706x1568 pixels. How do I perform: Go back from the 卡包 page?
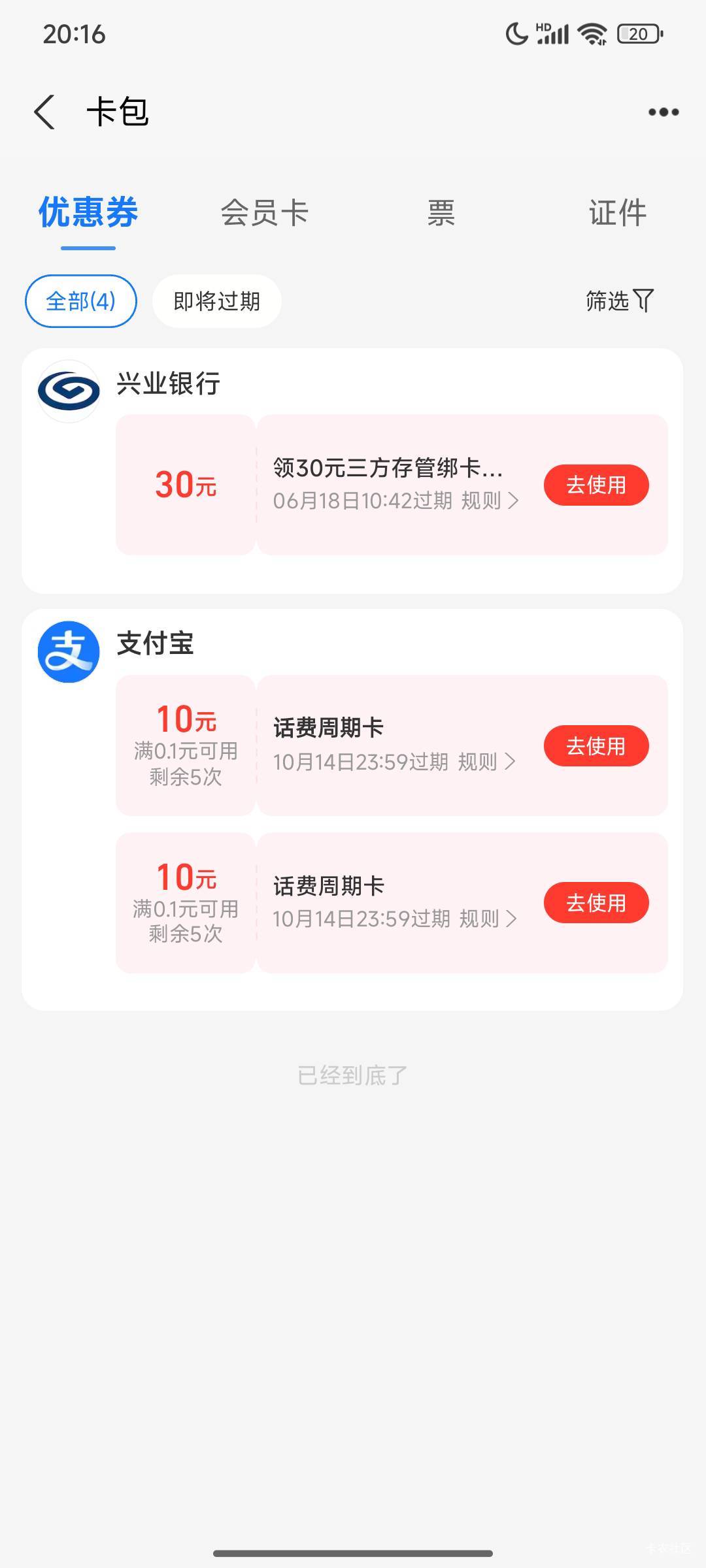(x=44, y=112)
